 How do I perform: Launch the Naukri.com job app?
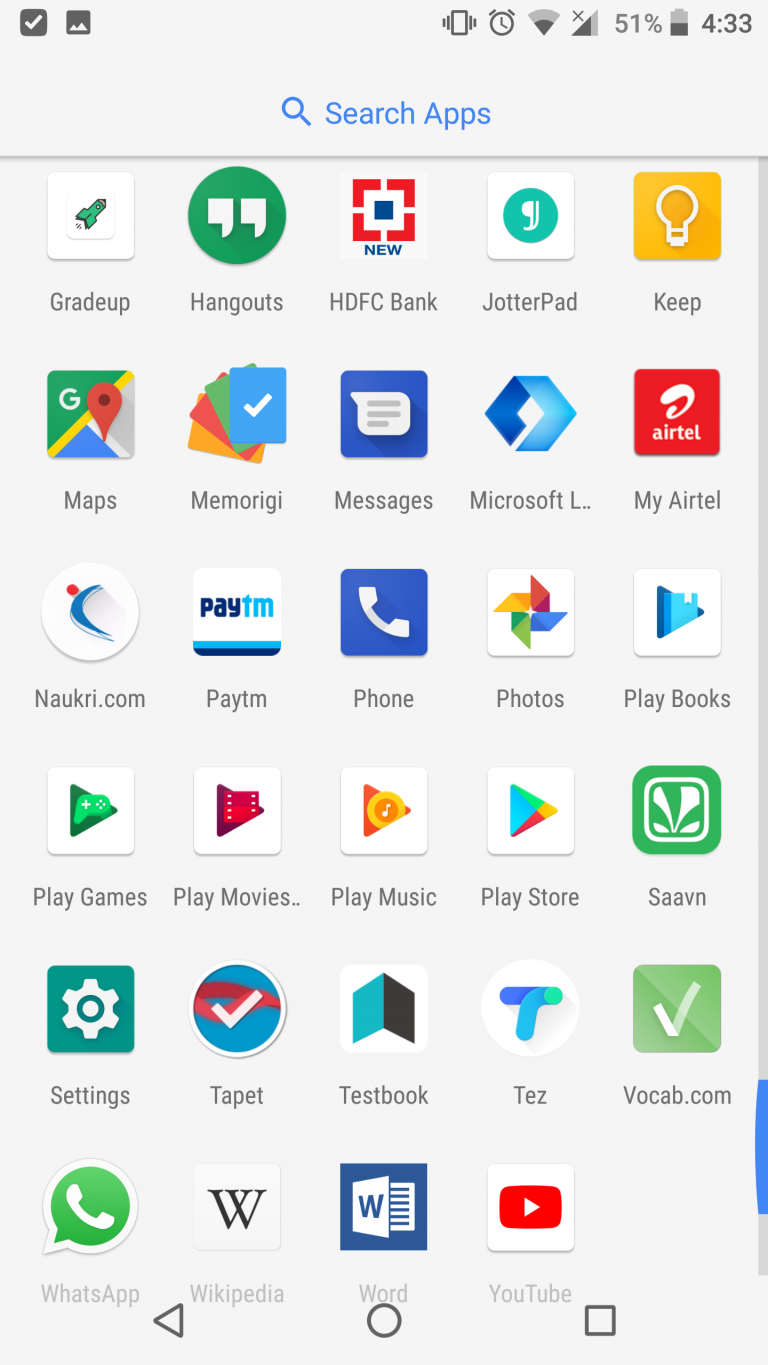(x=90, y=613)
